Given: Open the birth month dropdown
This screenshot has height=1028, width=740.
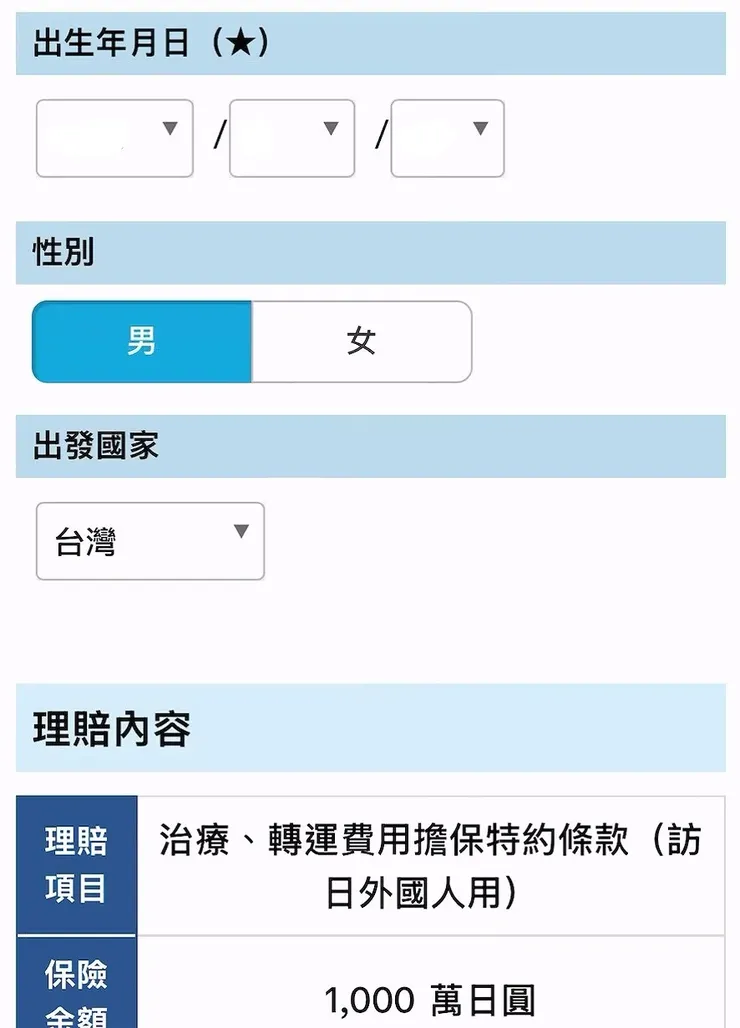Looking at the screenshot, I should coord(290,138).
